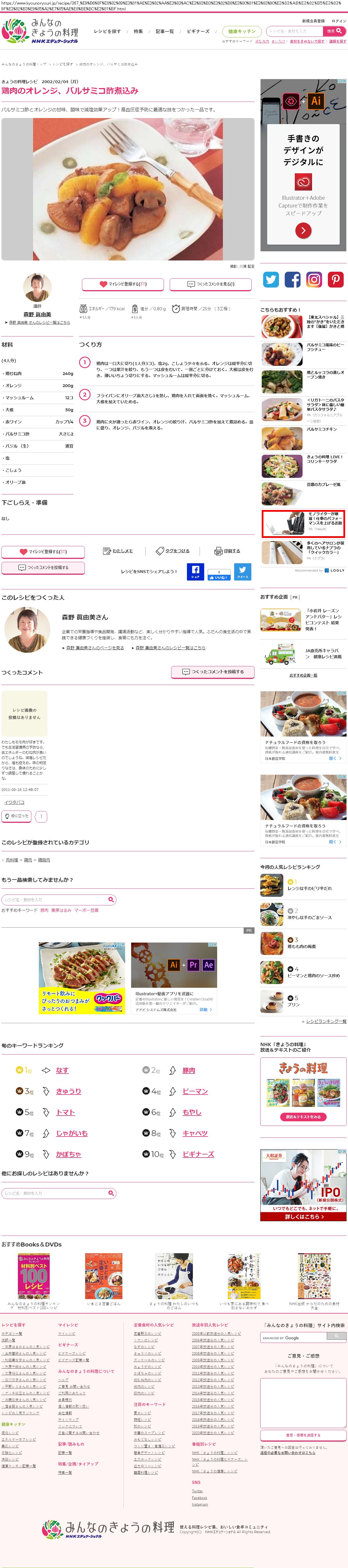Tweet the recipe with ツイート button
Viewport: 348px width, 1568px height.
point(242,572)
